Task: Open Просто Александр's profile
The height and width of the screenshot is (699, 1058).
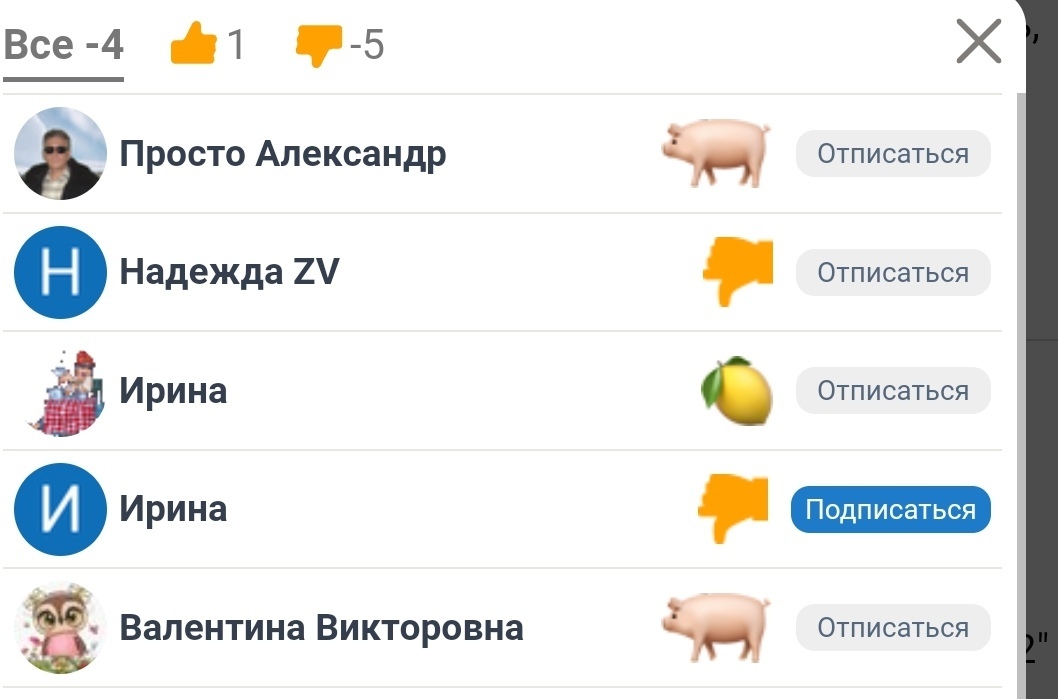Action: (x=282, y=154)
